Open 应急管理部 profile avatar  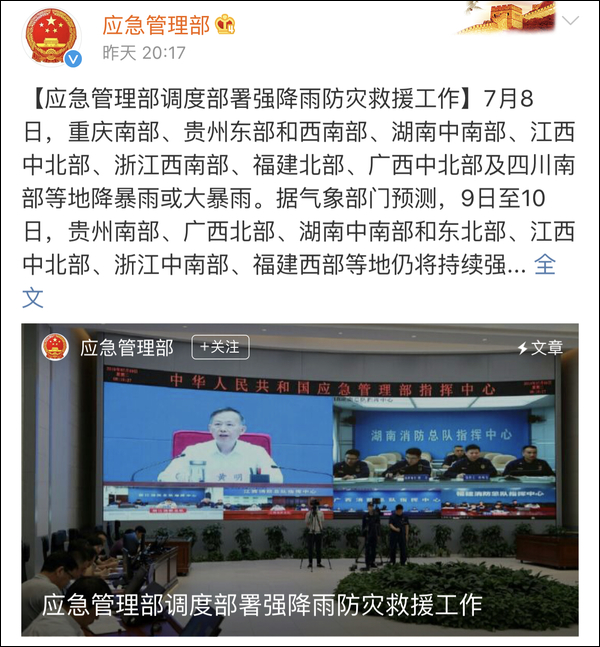[x=52, y=37]
